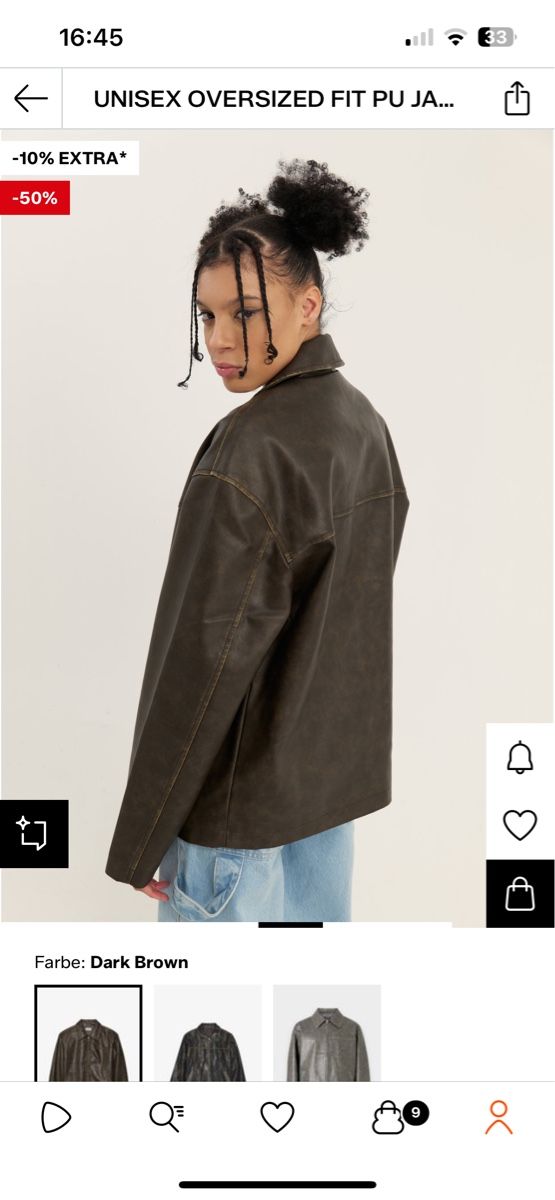Choose the grey jacket color variant
This screenshot has width=555, height=1200.
[x=327, y=1033]
